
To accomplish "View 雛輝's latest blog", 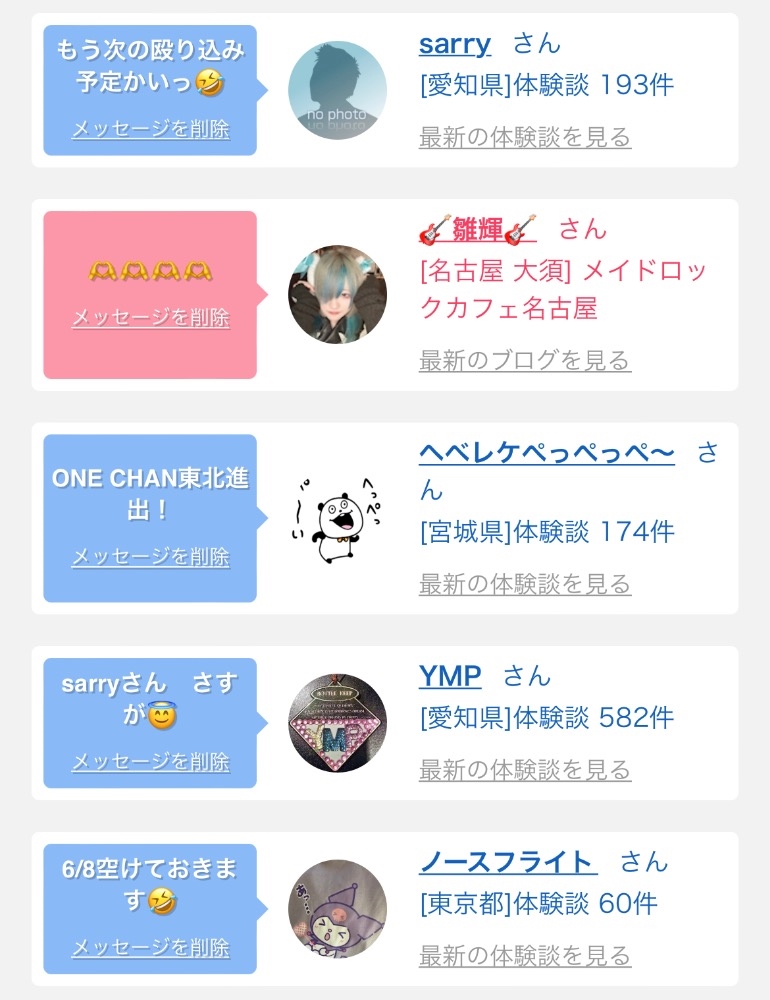I will coord(525,360).
